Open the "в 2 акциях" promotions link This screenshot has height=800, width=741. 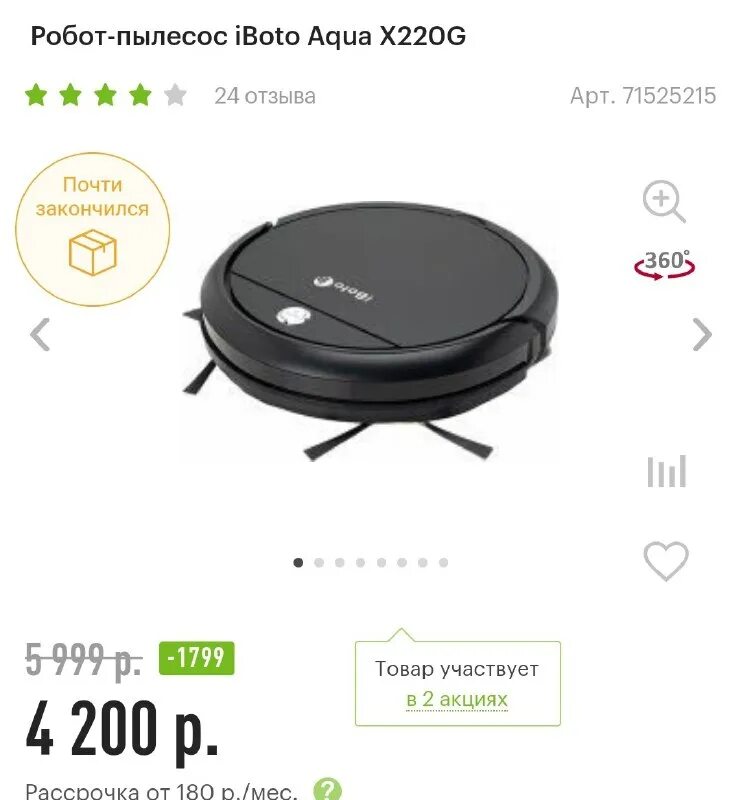pos(457,699)
